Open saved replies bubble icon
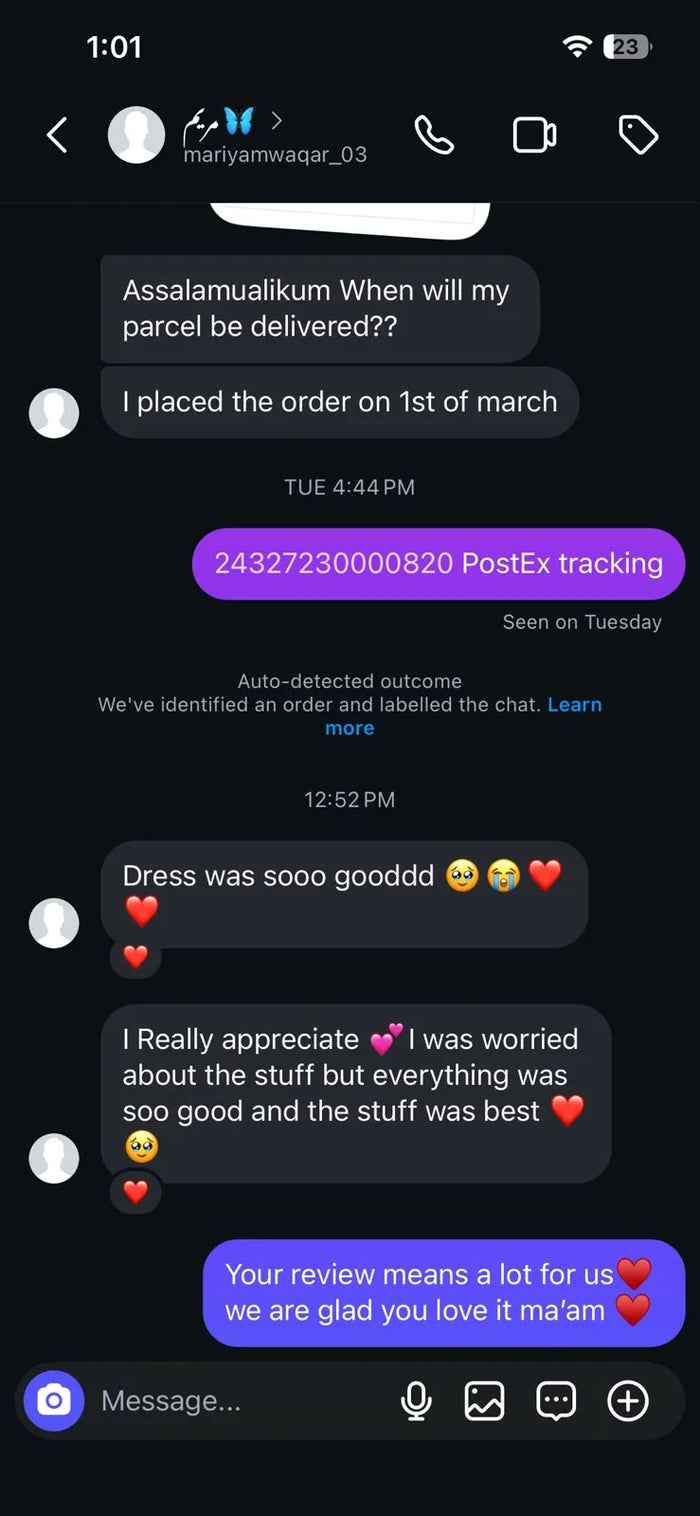Viewport: 700px width, 1516px height. pyautogui.click(x=556, y=1401)
